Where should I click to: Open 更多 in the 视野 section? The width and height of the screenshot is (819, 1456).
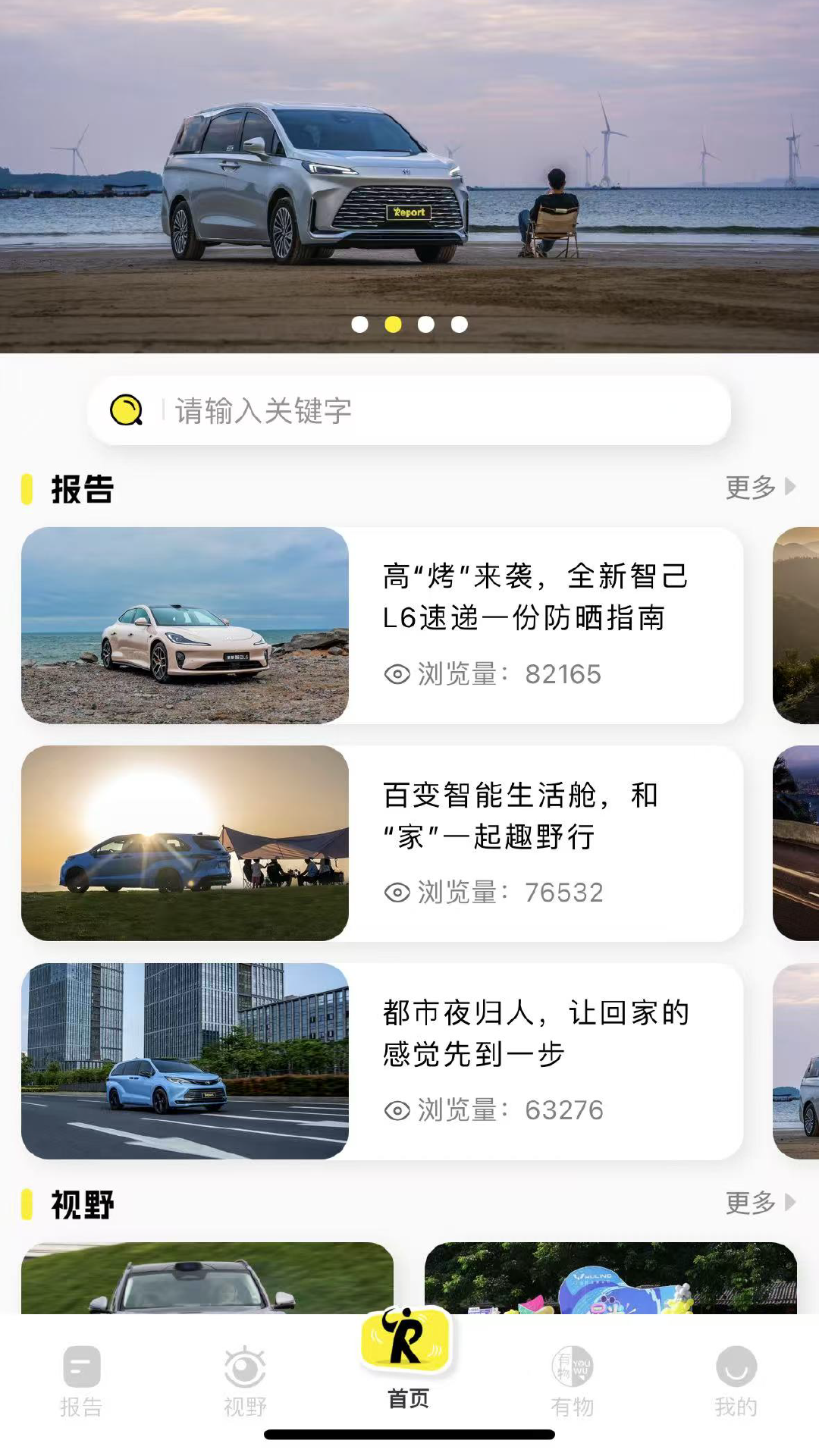click(760, 1203)
